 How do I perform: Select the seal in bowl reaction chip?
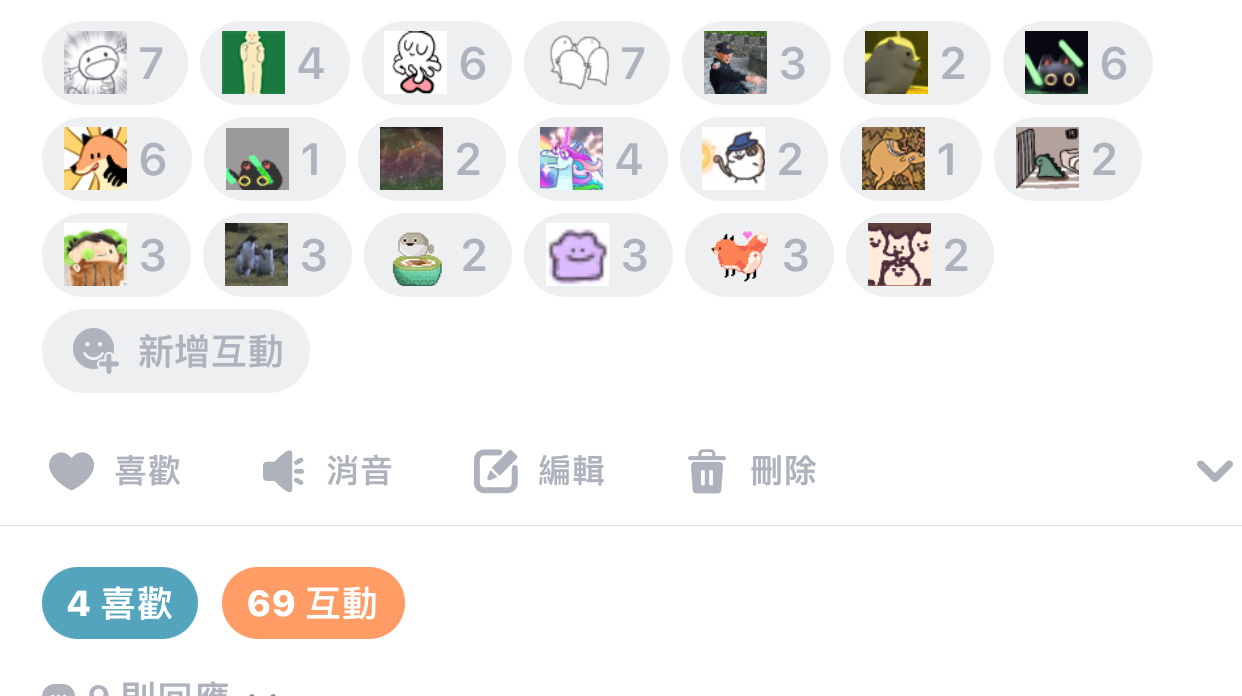437,255
